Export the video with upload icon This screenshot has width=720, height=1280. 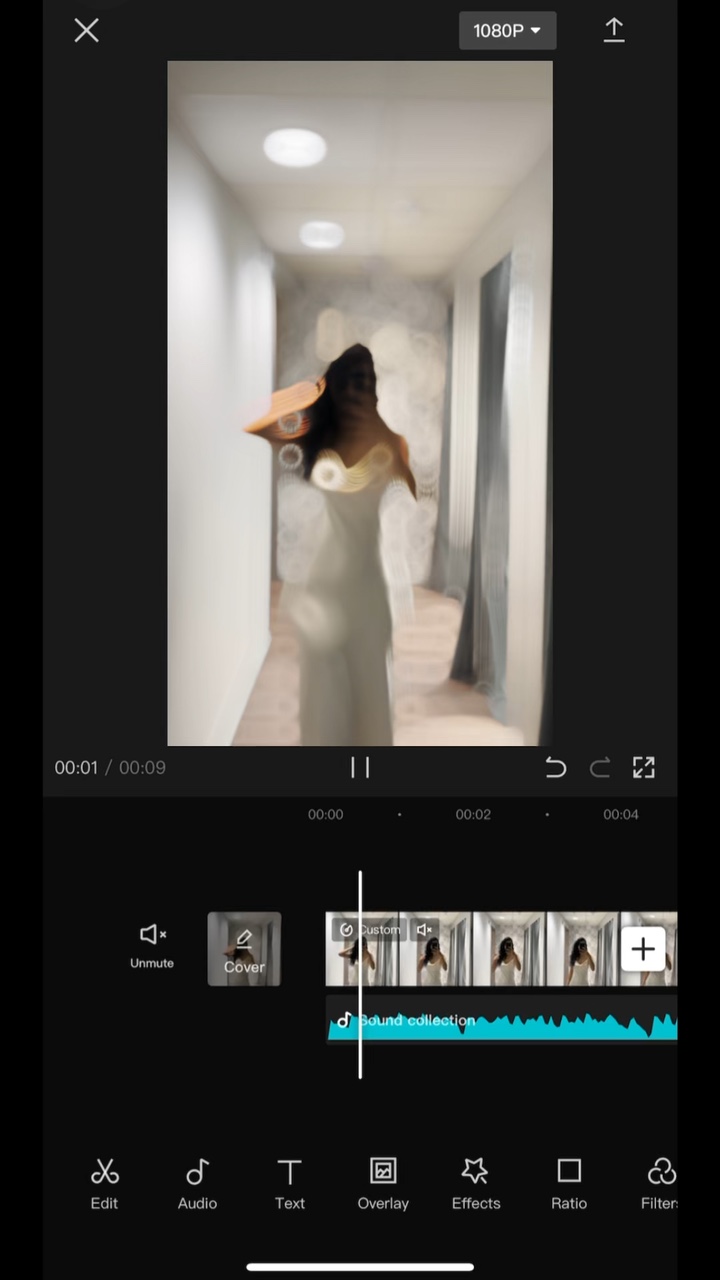point(614,30)
